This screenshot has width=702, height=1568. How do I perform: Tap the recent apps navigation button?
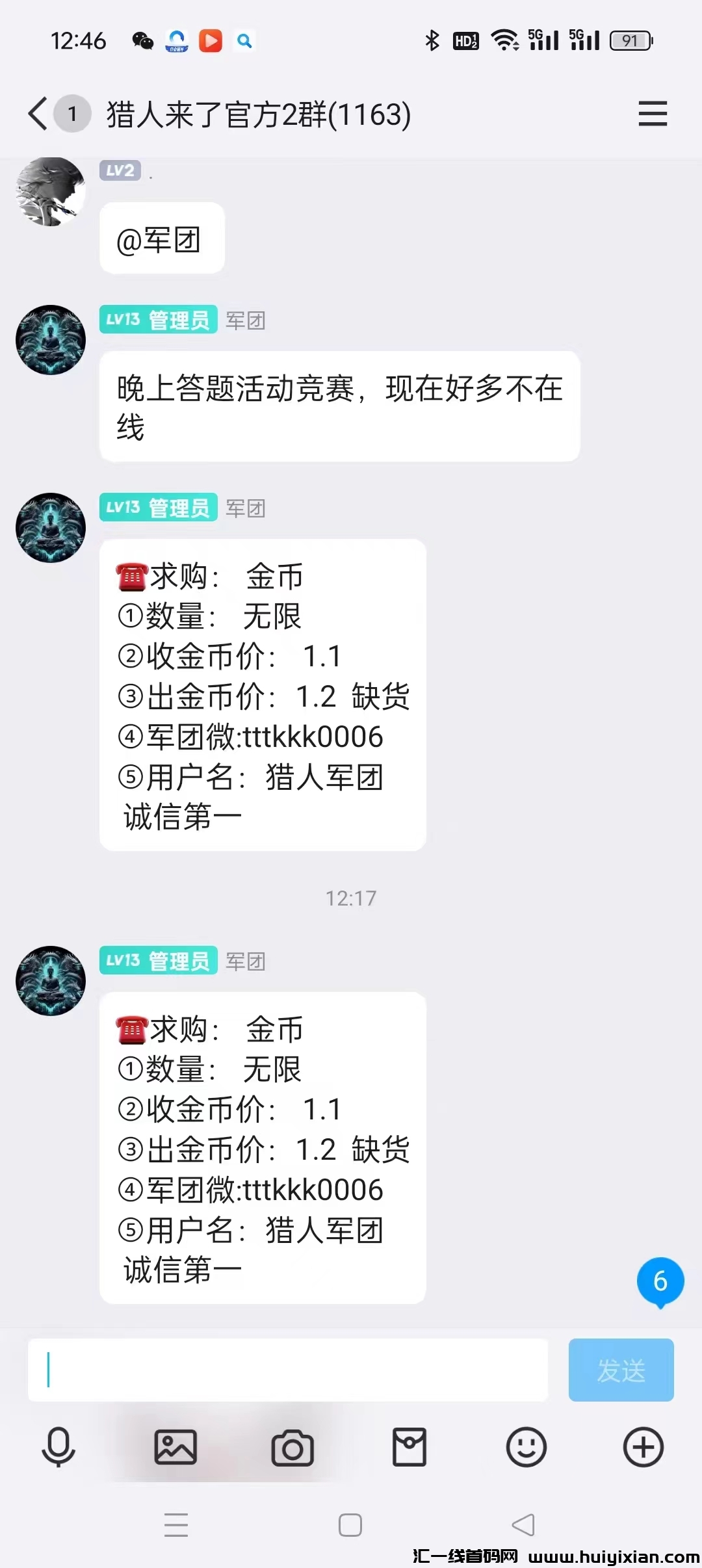click(x=176, y=1524)
